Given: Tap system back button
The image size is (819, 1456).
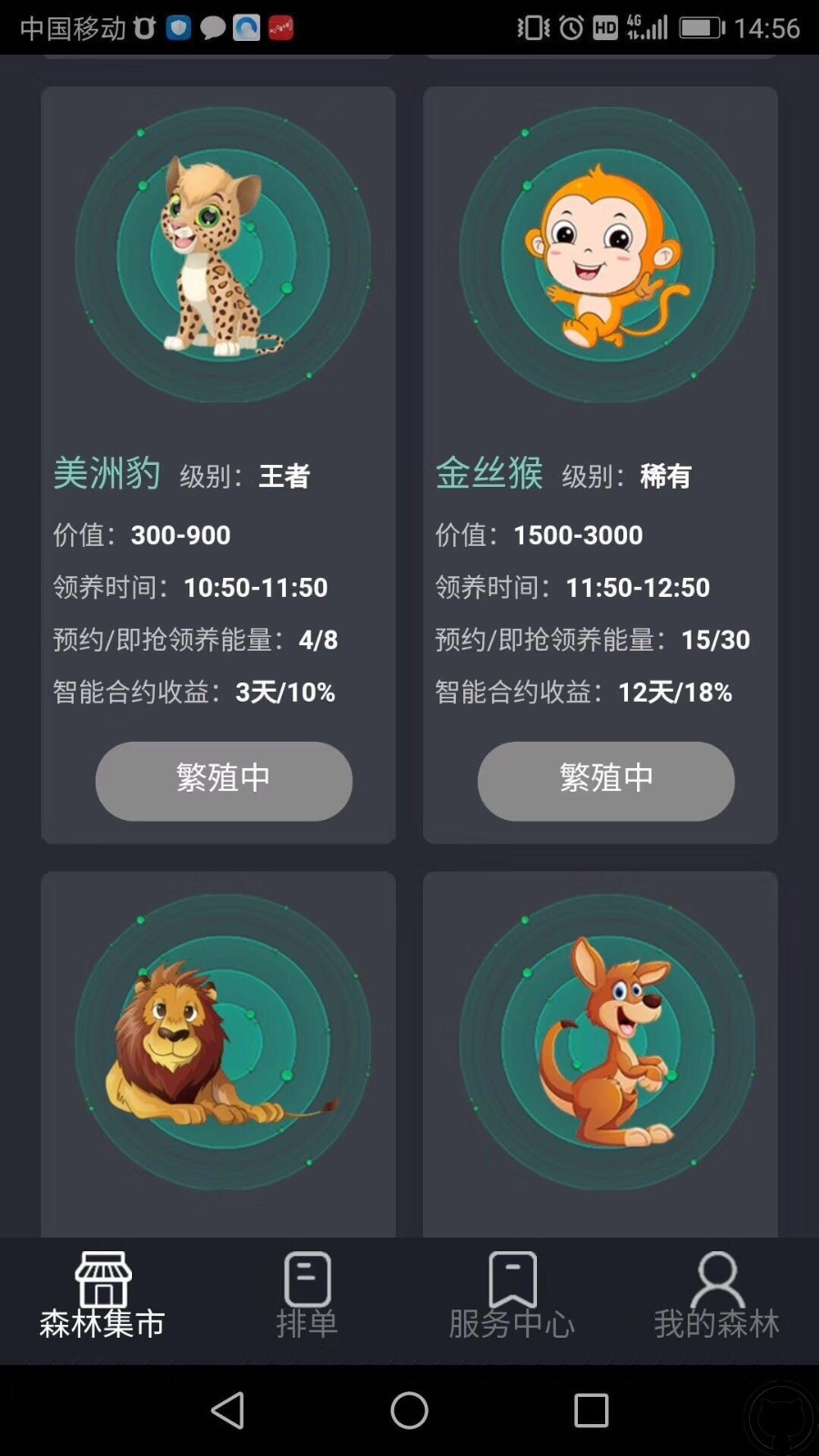Looking at the screenshot, I should [x=227, y=1410].
